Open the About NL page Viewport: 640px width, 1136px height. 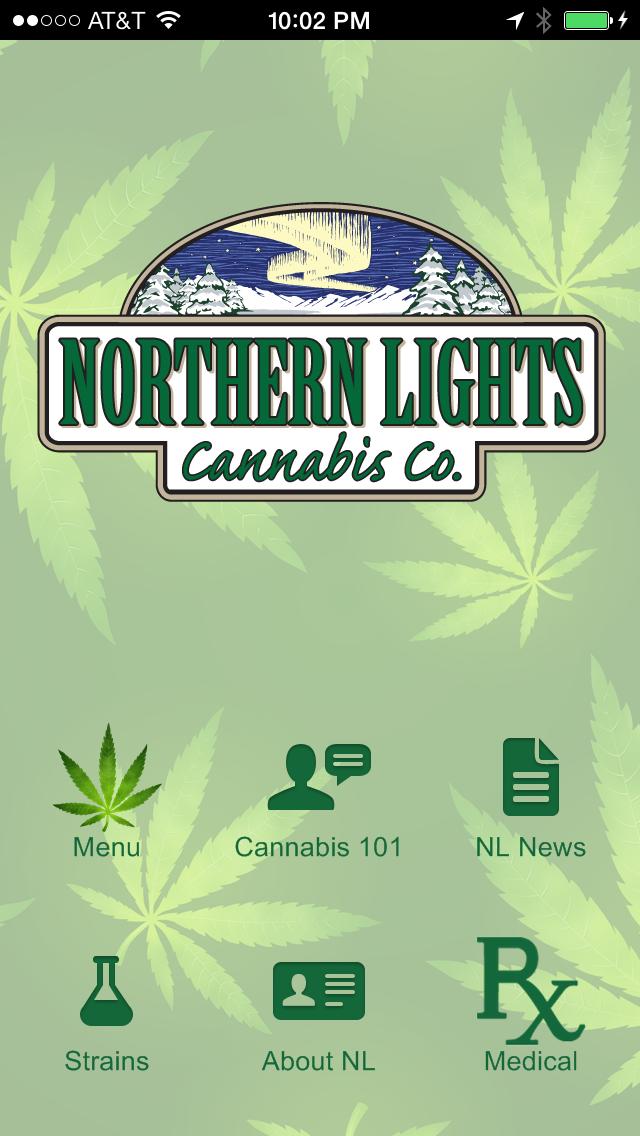tap(318, 992)
